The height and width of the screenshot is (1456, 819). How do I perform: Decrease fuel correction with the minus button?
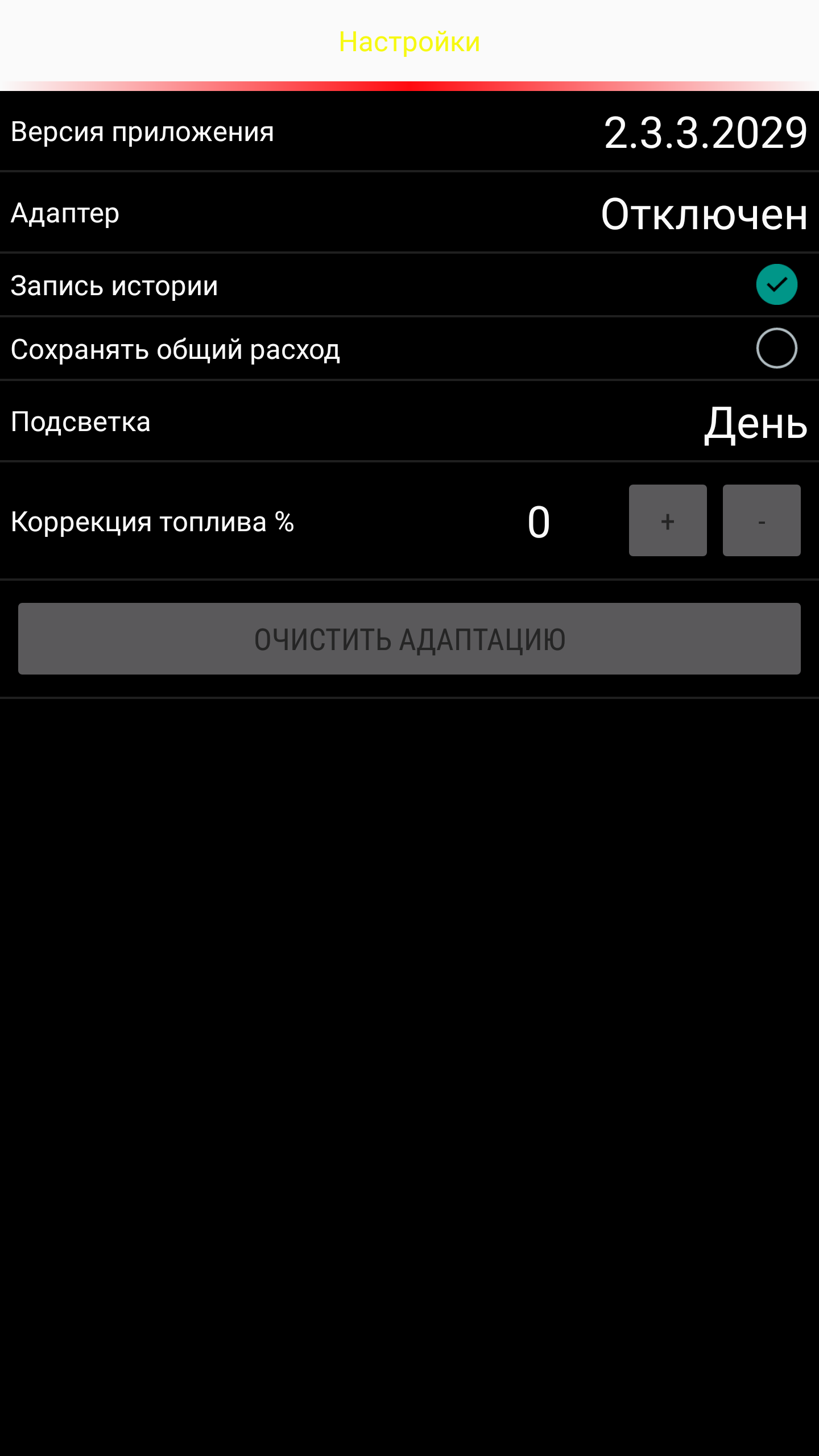coord(762,520)
